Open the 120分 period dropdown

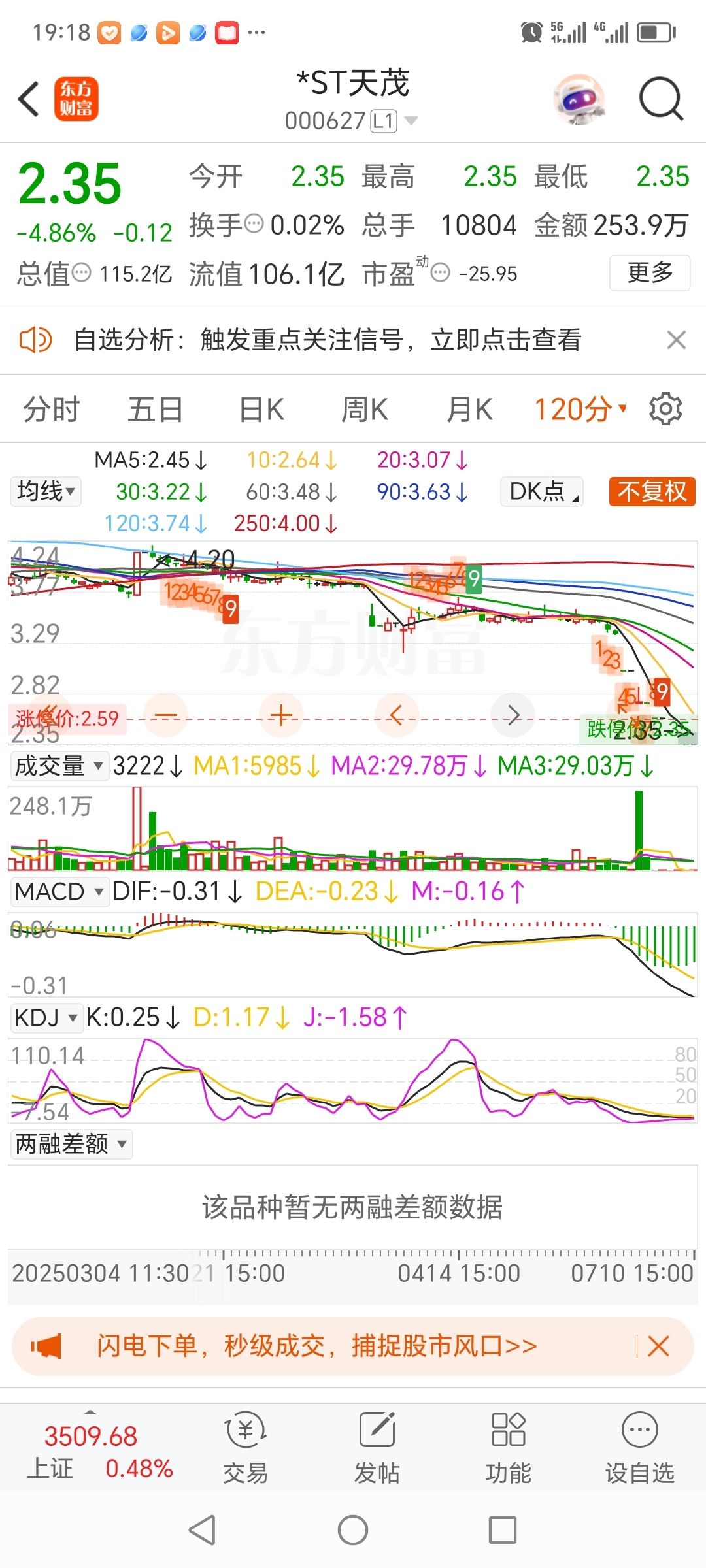pyautogui.click(x=580, y=410)
